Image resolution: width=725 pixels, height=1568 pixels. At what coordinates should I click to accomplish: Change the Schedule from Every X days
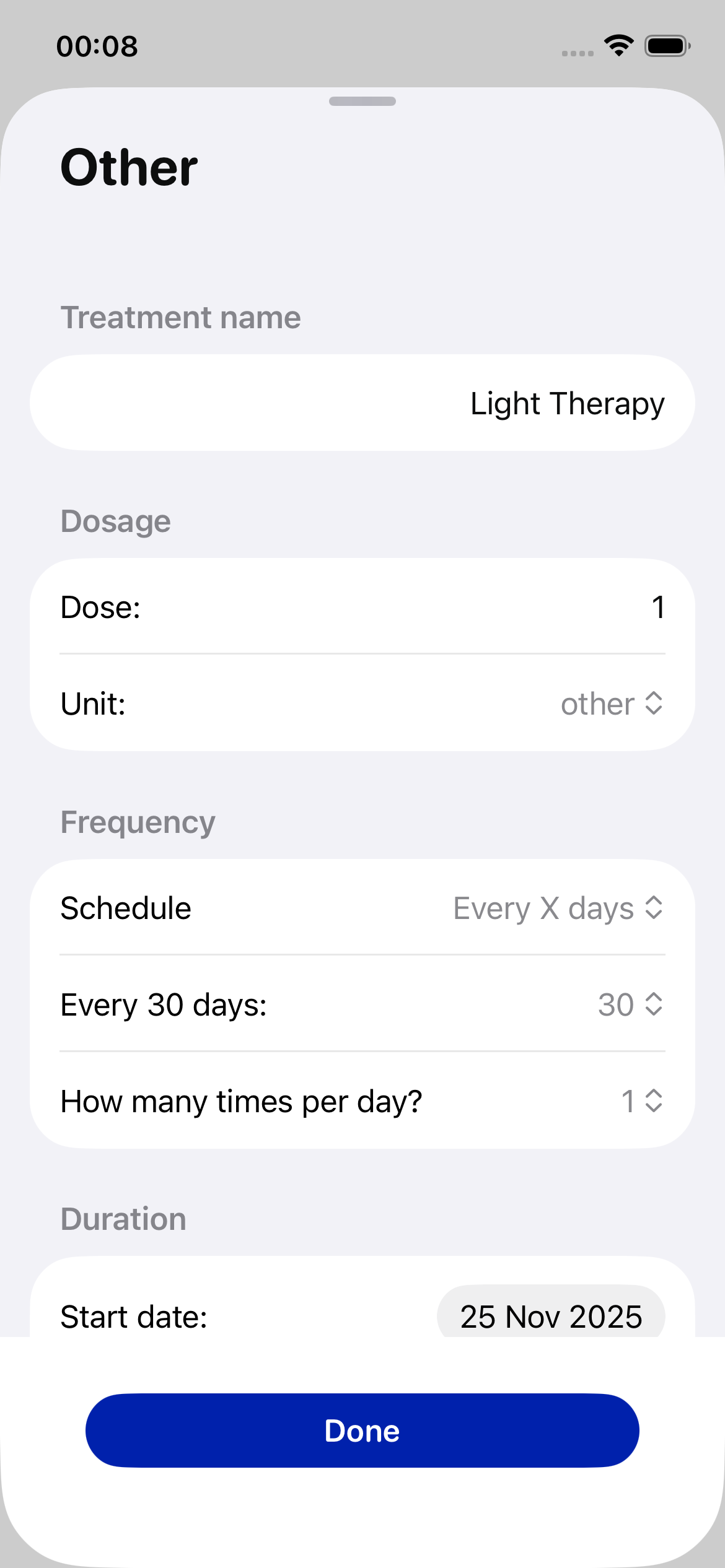click(558, 908)
